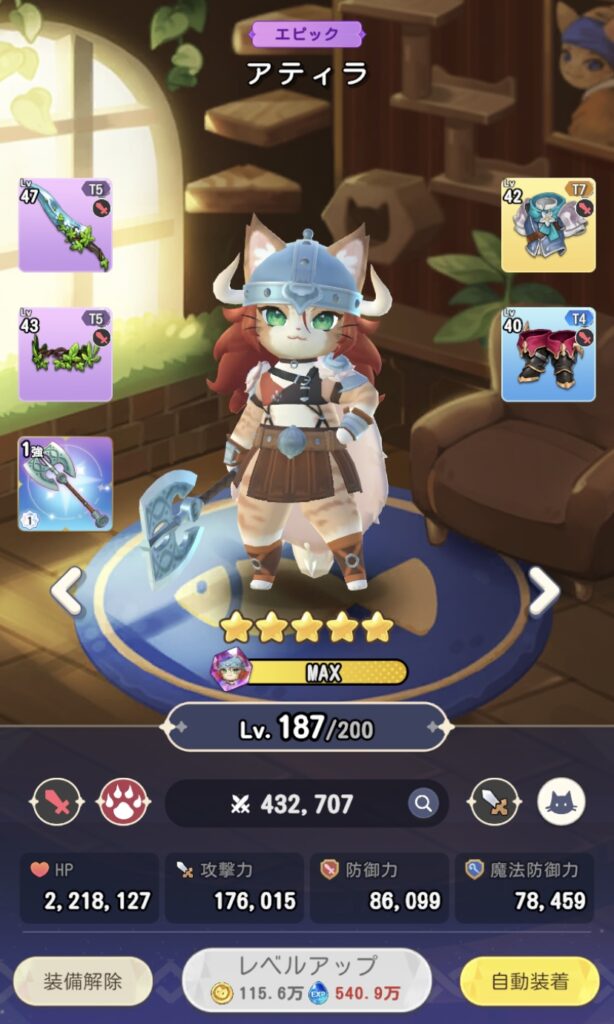Tap the dark cat face button
Image resolution: width=614 pixels, height=1024 pixels.
tap(562, 802)
